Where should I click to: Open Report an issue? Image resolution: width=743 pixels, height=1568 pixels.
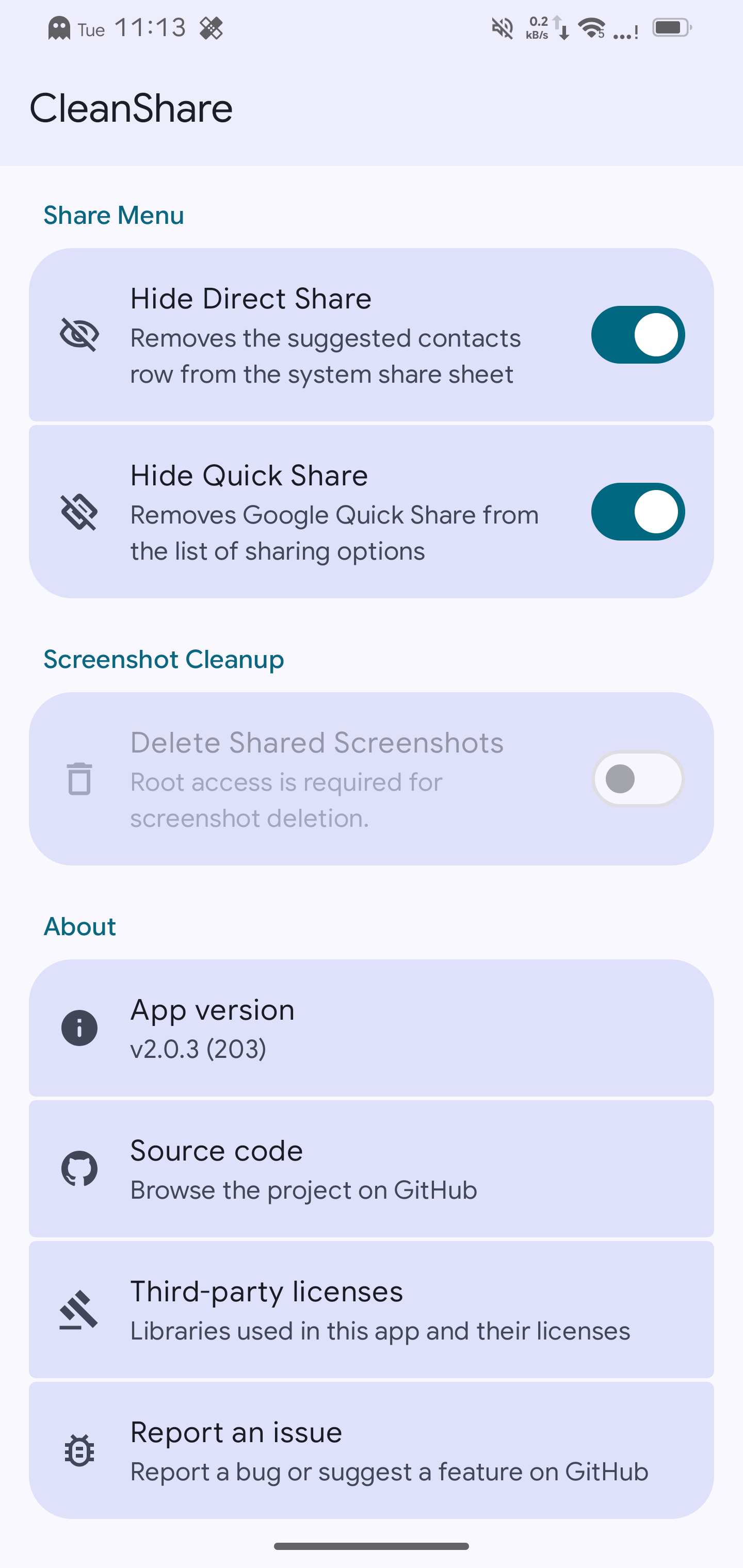click(x=372, y=1450)
